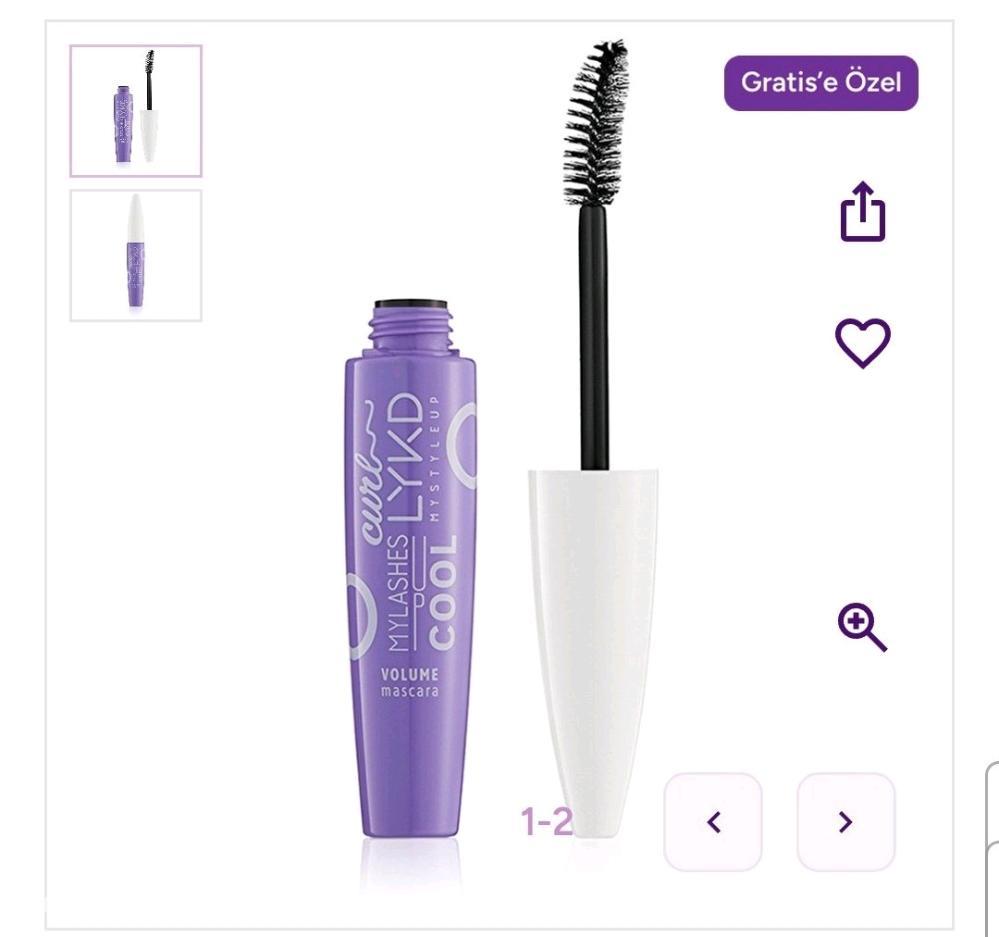Image resolution: width=999 pixels, height=937 pixels.
Task: Share this mascara product
Action: tap(862, 211)
